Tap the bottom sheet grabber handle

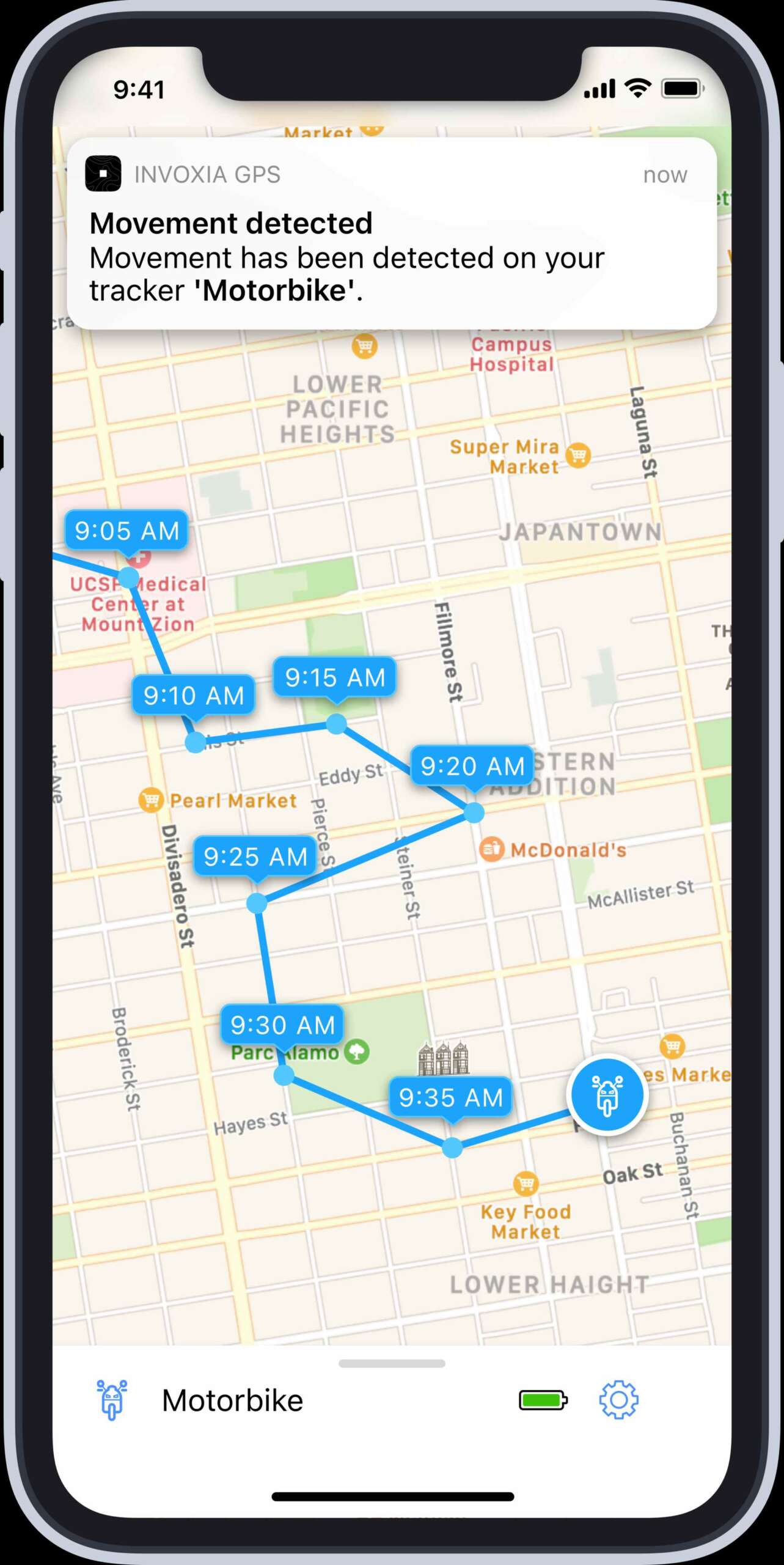[x=392, y=1363]
